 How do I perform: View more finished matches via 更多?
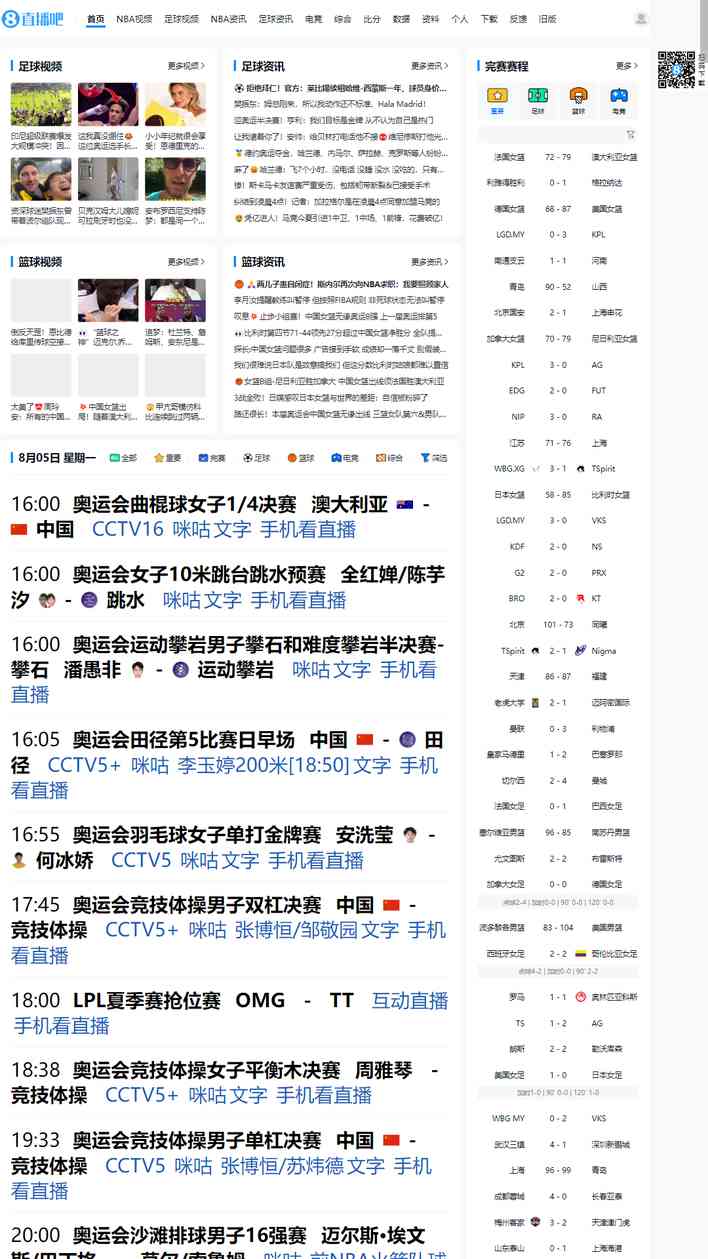(626, 66)
